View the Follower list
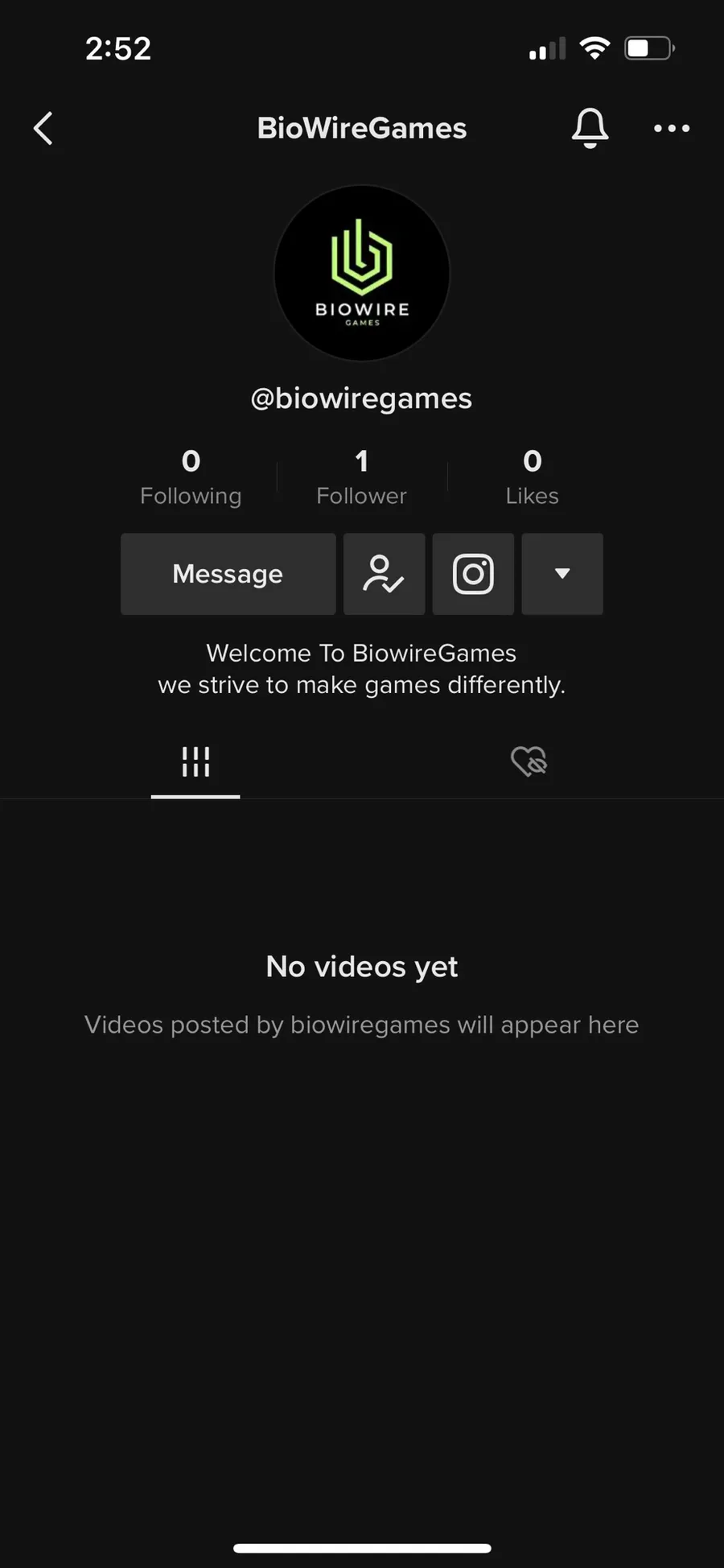Image resolution: width=724 pixels, height=1568 pixels. coord(361,477)
